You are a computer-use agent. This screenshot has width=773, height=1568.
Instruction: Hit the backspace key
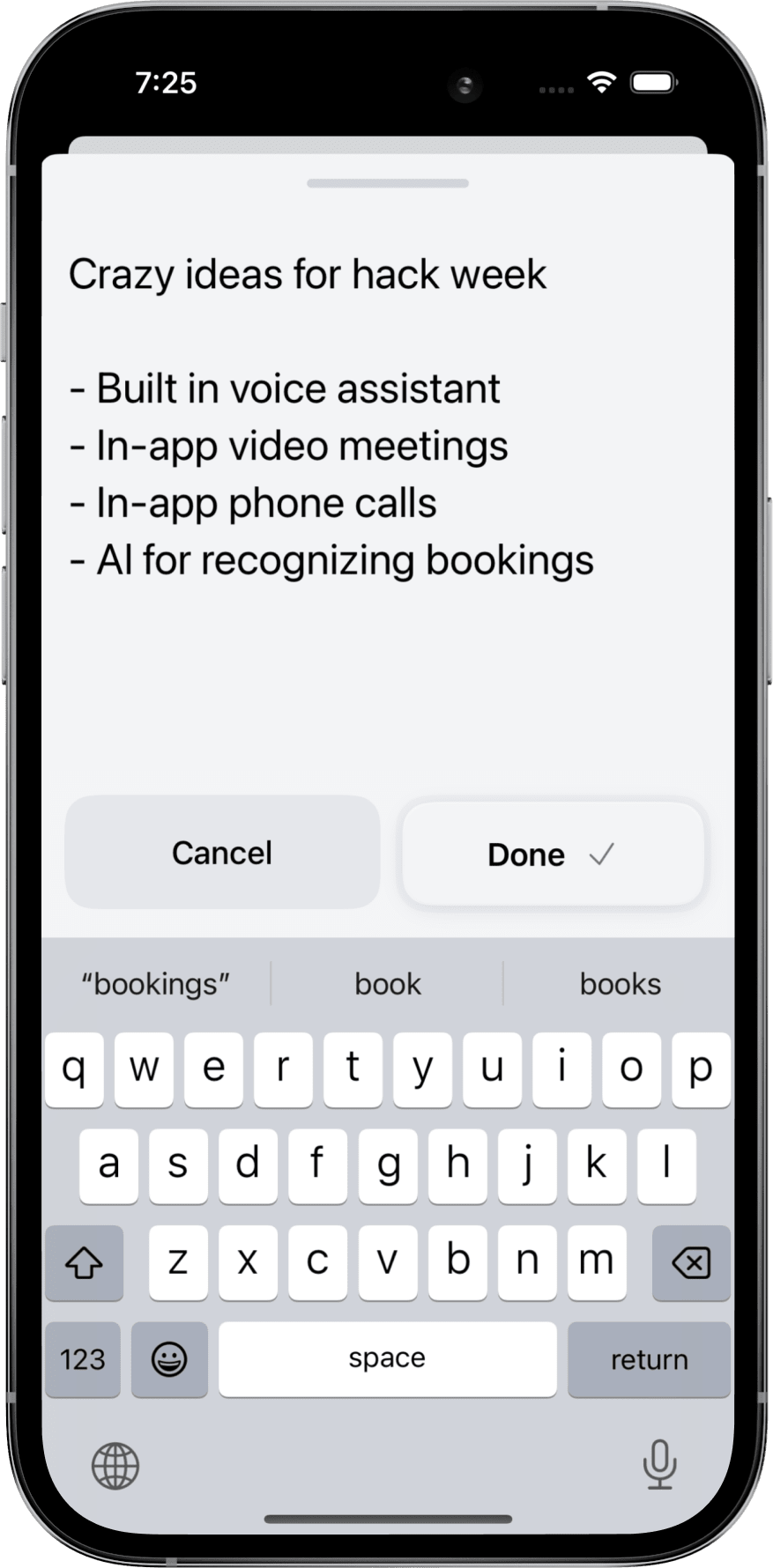691,1264
